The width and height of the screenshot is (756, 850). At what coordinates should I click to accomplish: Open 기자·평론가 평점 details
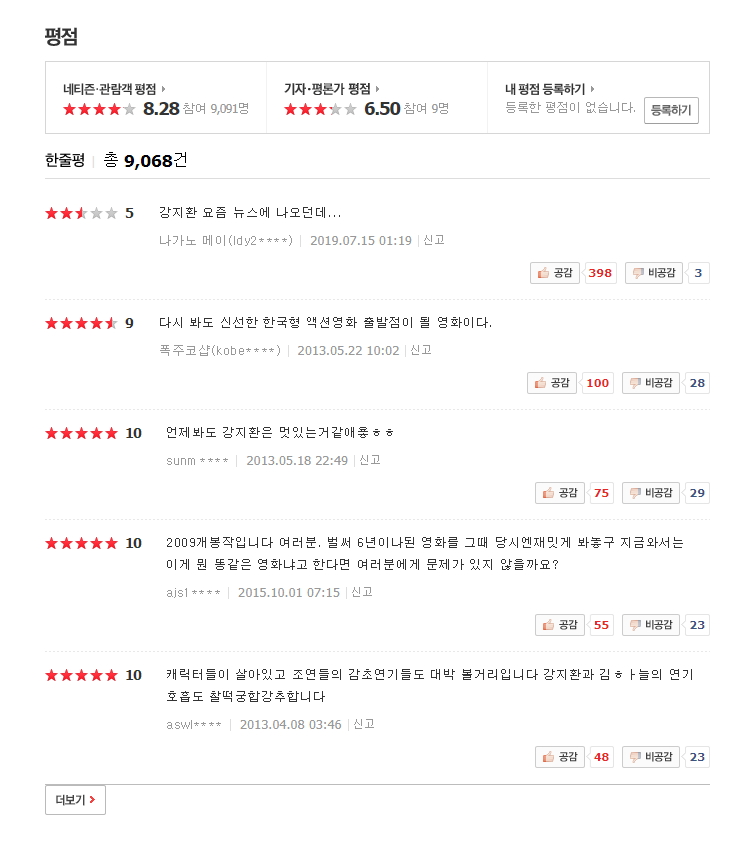[332, 89]
